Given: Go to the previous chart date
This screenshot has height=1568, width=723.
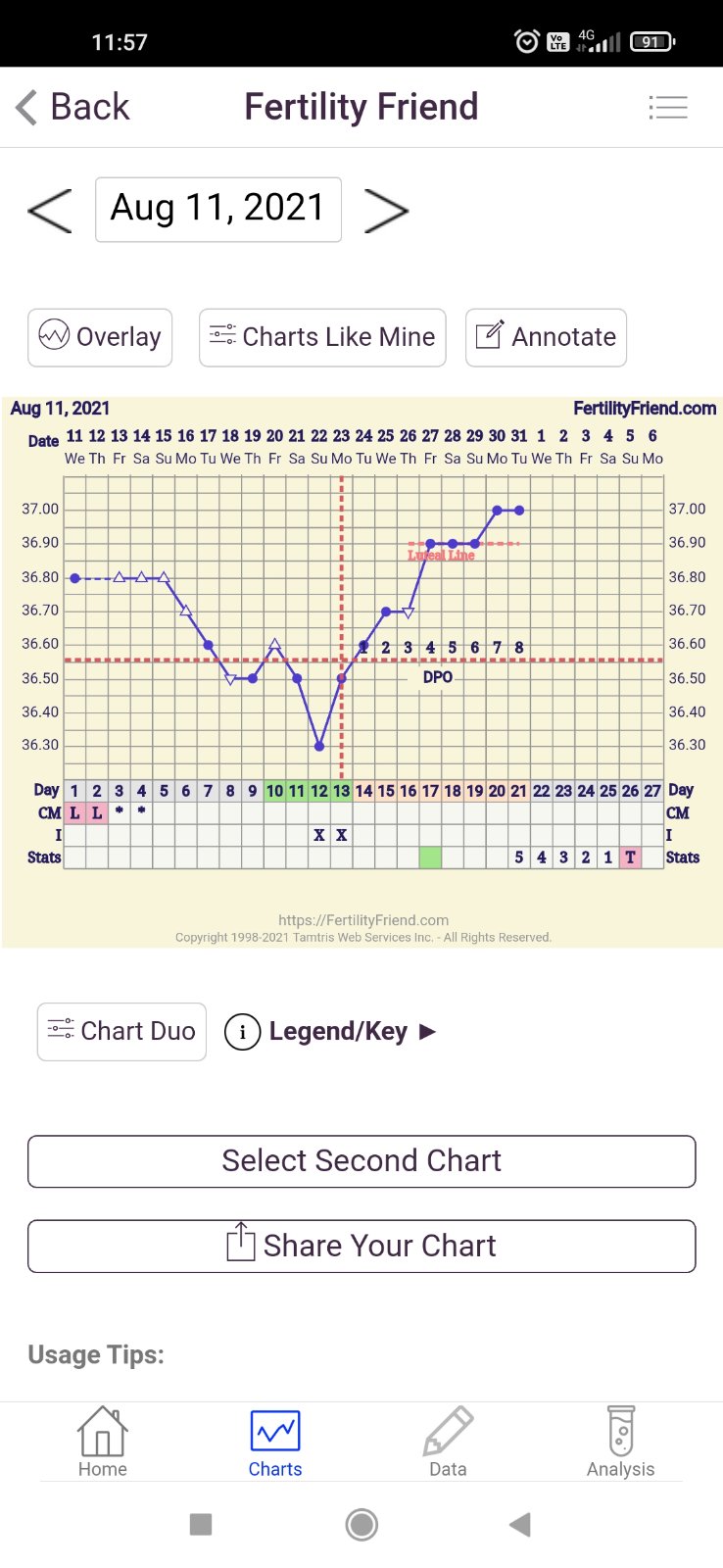Looking at the screenshot, I should click(x=50, y=210).
